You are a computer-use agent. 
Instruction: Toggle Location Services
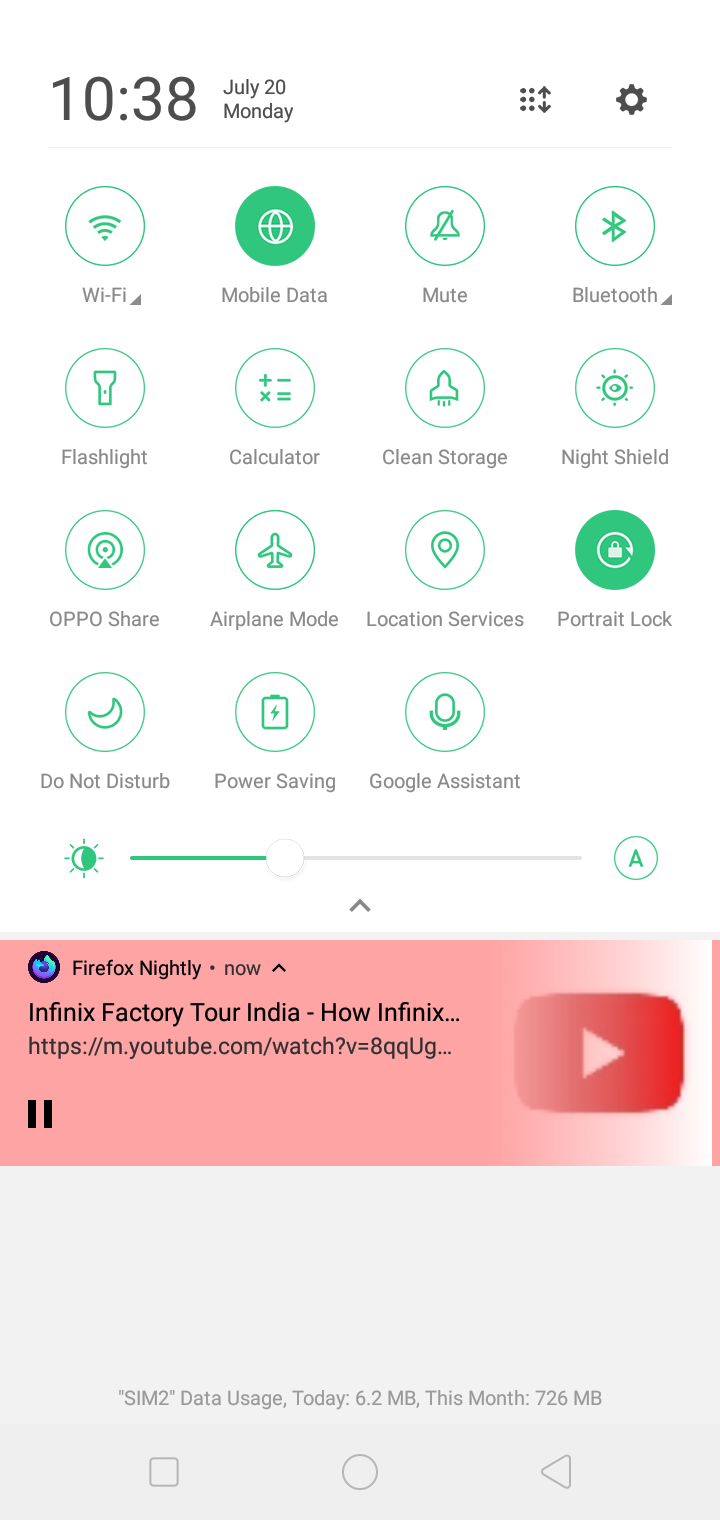pos(445,551)
